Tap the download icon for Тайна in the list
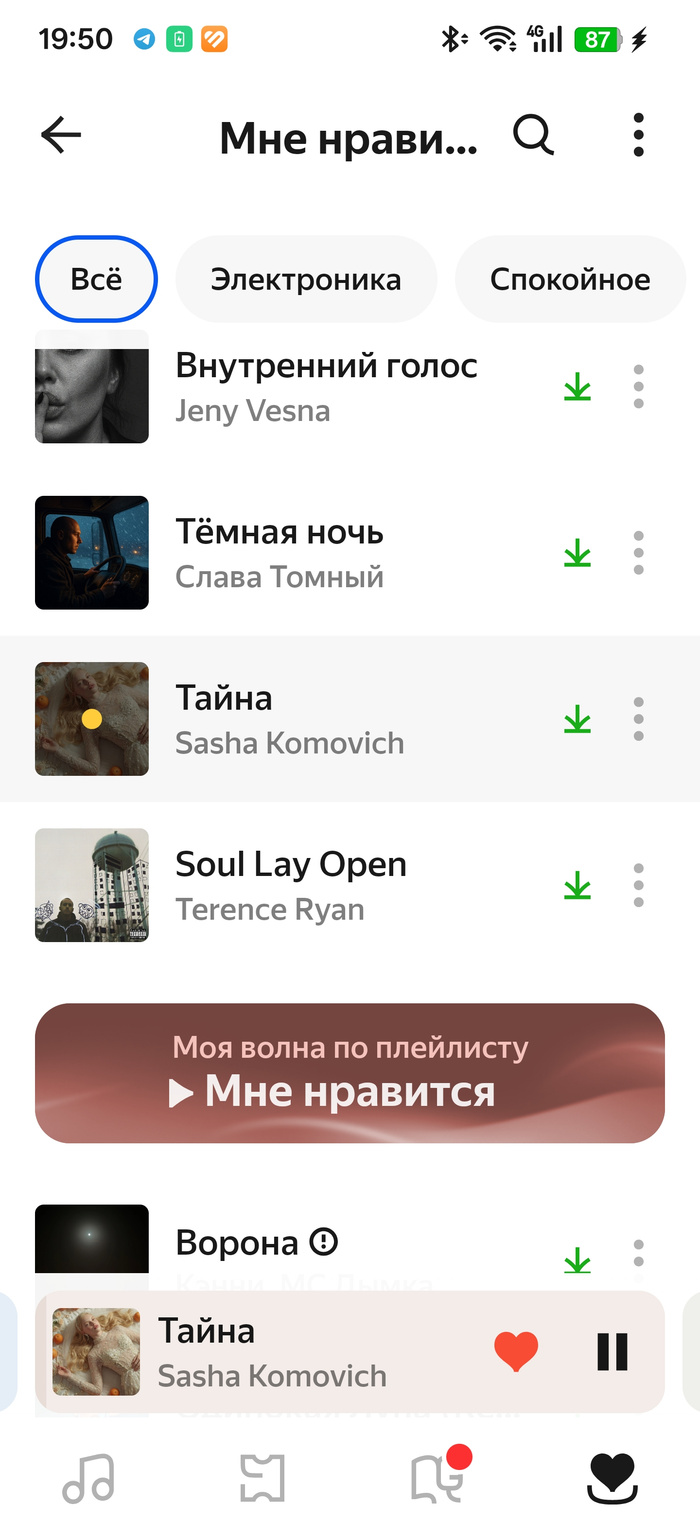The image size is (700, 1540). [x=577, y=719]
